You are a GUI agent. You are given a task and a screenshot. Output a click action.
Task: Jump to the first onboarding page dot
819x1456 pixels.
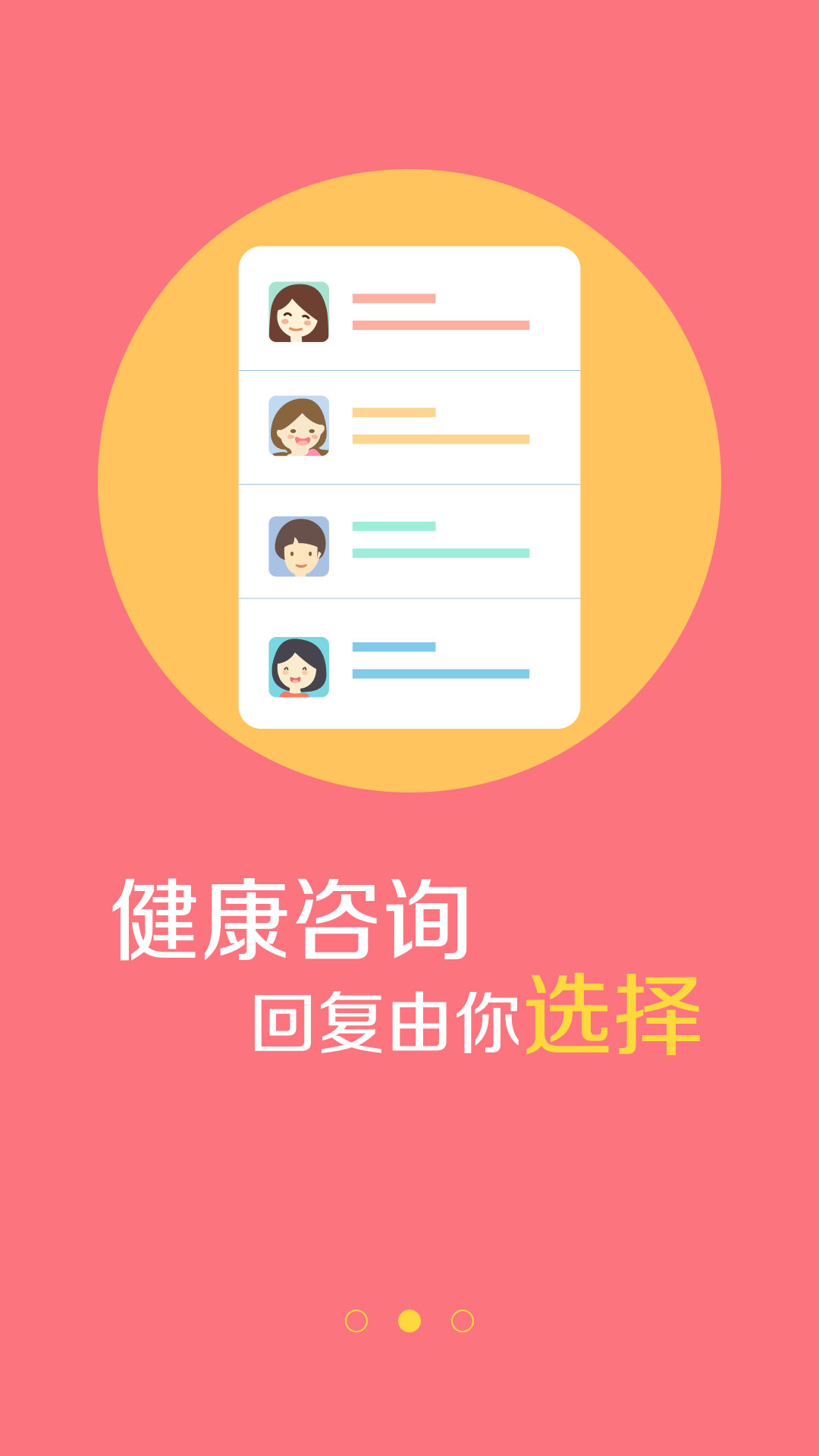click(356, 1321)
